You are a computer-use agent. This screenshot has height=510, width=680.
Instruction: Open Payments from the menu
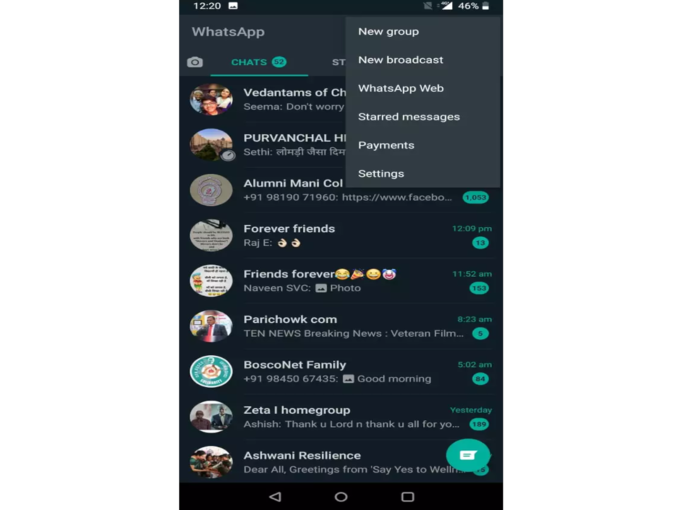pyautogui.click(x=385, y=145)
